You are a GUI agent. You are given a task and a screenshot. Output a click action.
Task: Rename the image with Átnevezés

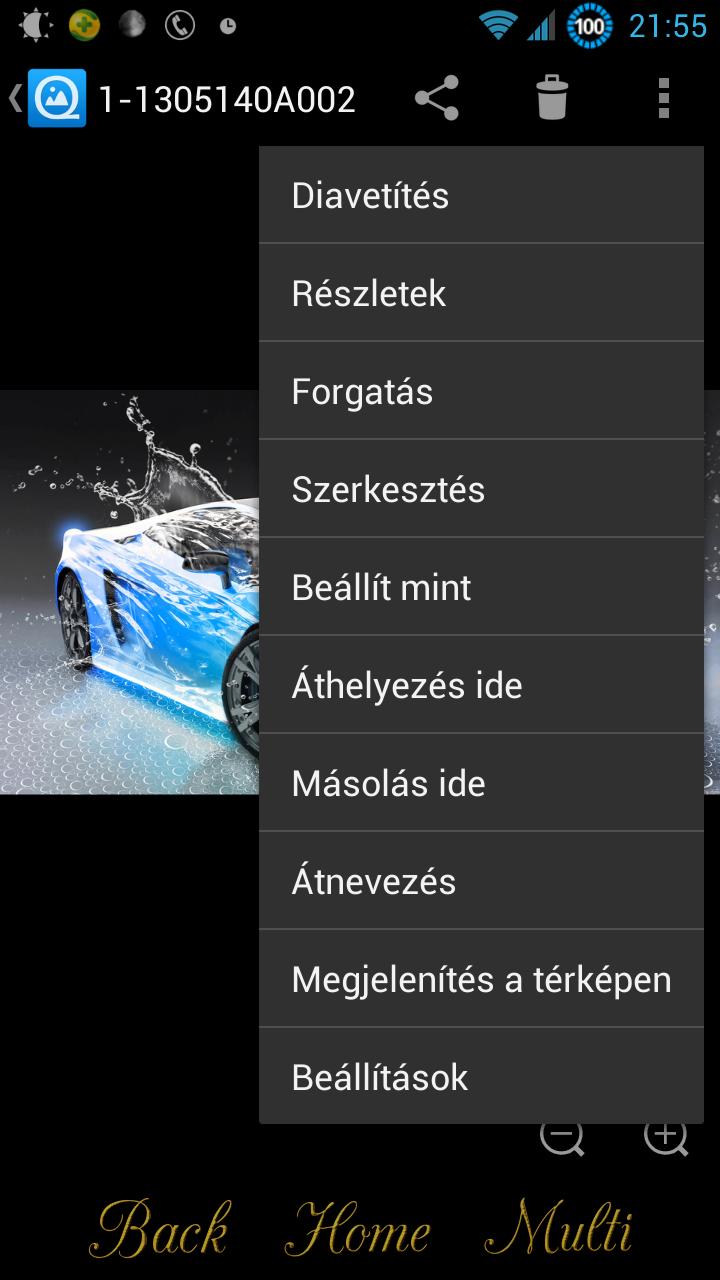(481, 881)
